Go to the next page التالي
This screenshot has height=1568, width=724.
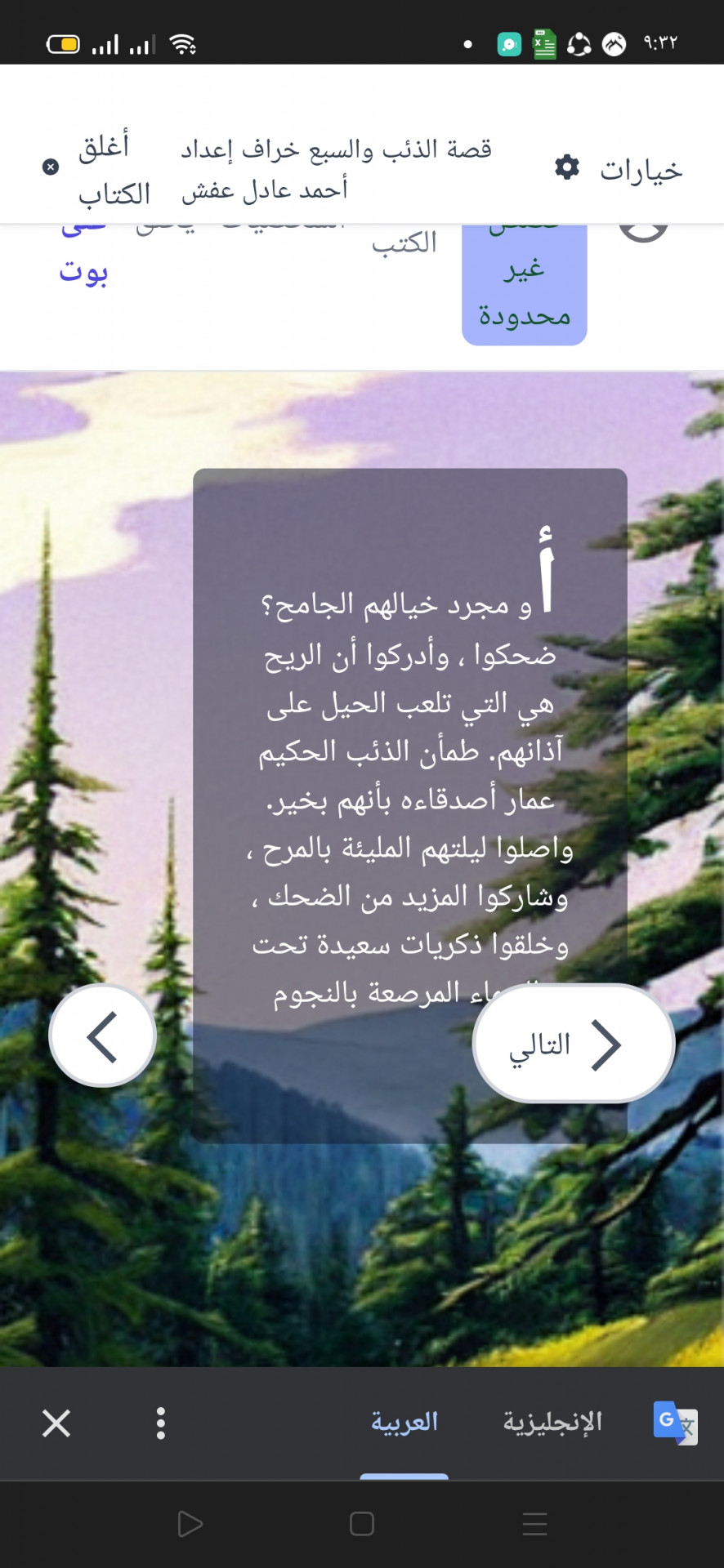pos(573,1044)
